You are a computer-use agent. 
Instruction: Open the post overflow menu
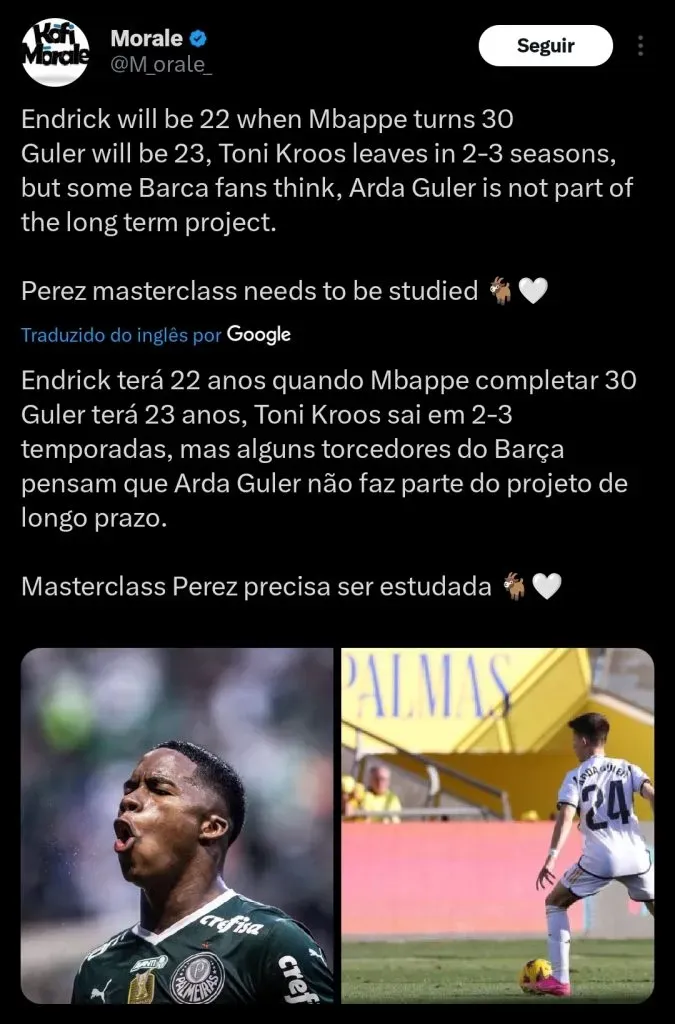click(641, 46)
